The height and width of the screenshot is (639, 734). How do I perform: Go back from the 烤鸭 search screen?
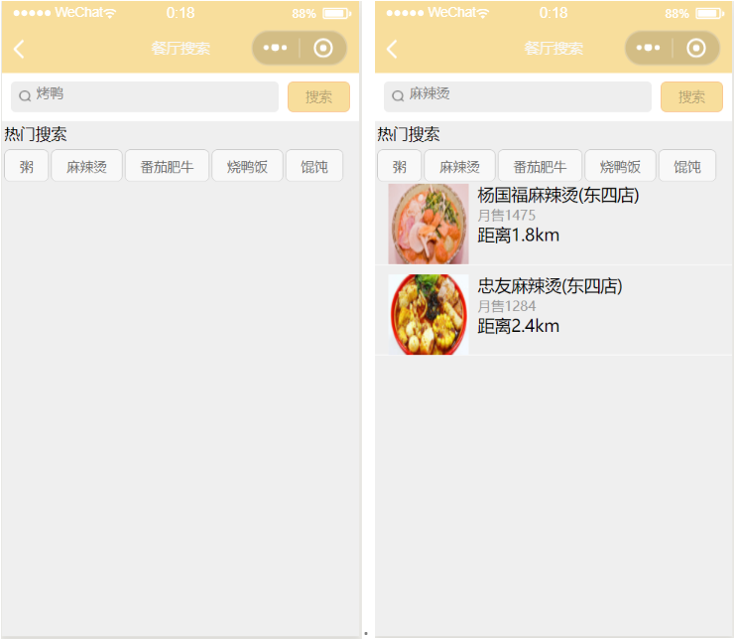(x=19, y=49)
